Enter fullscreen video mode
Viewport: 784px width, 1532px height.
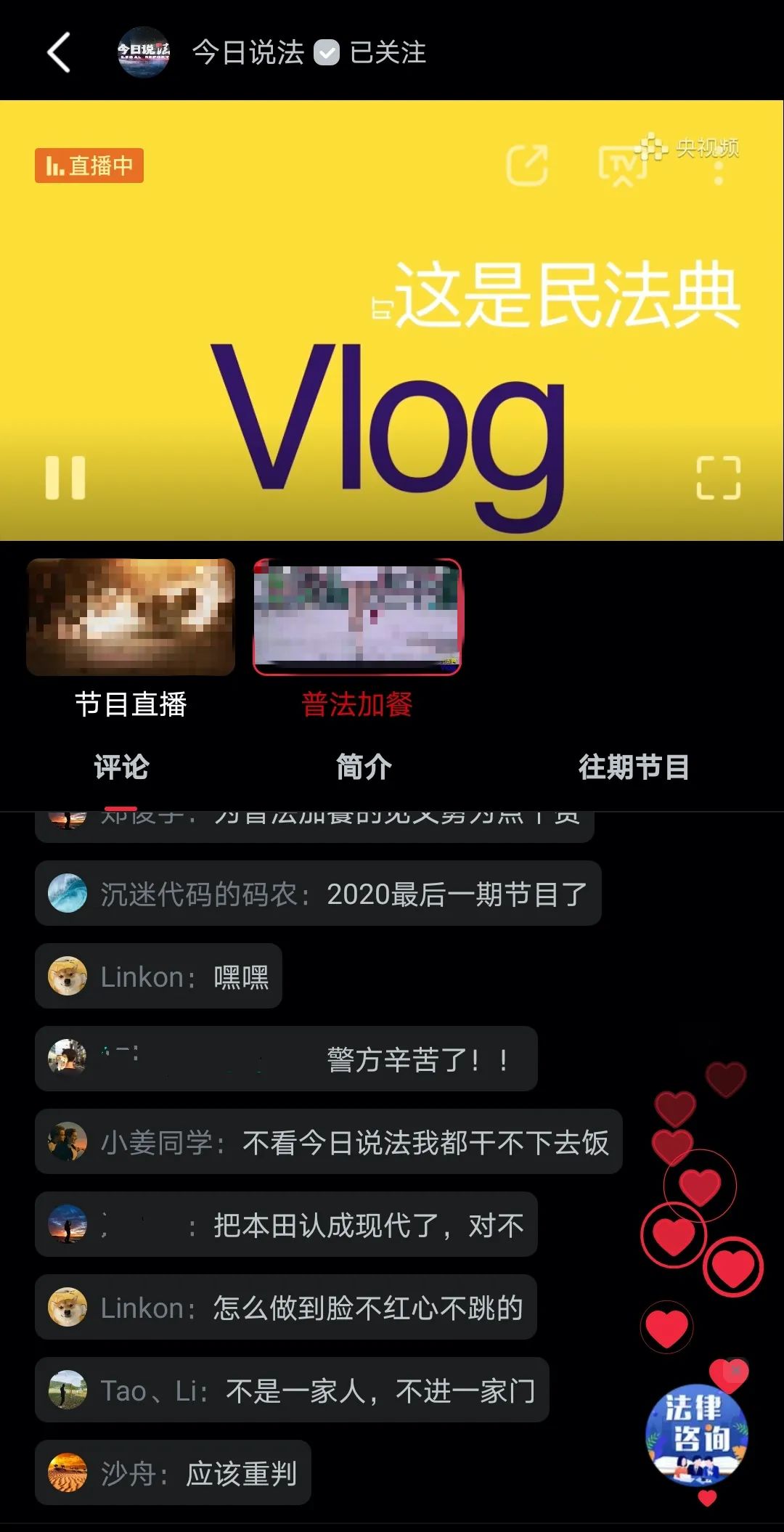point(718,478)
